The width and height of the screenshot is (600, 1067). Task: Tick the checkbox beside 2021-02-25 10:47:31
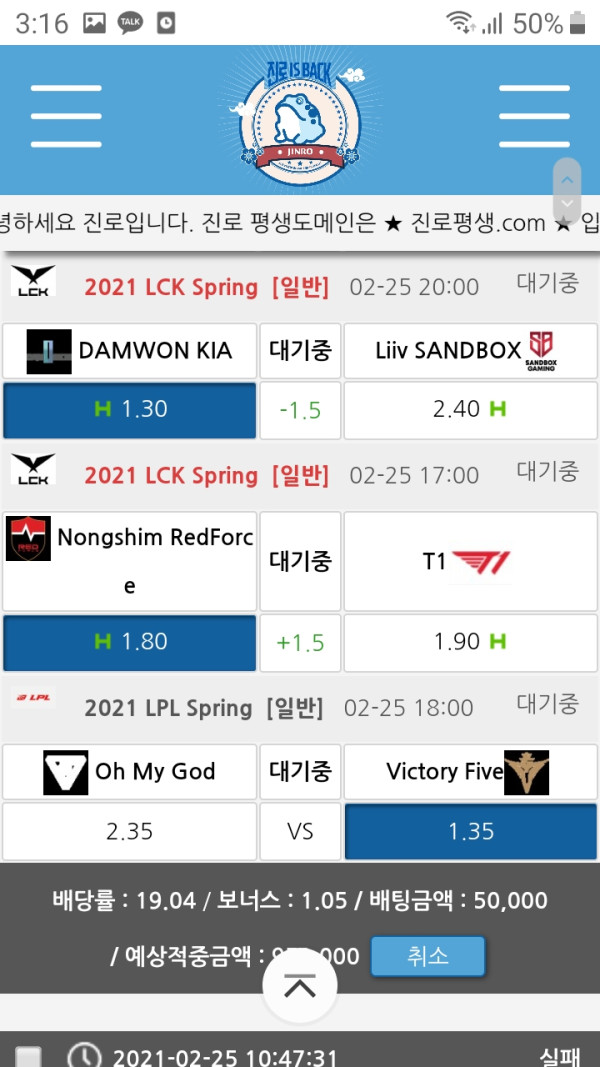coord(29,1057)
